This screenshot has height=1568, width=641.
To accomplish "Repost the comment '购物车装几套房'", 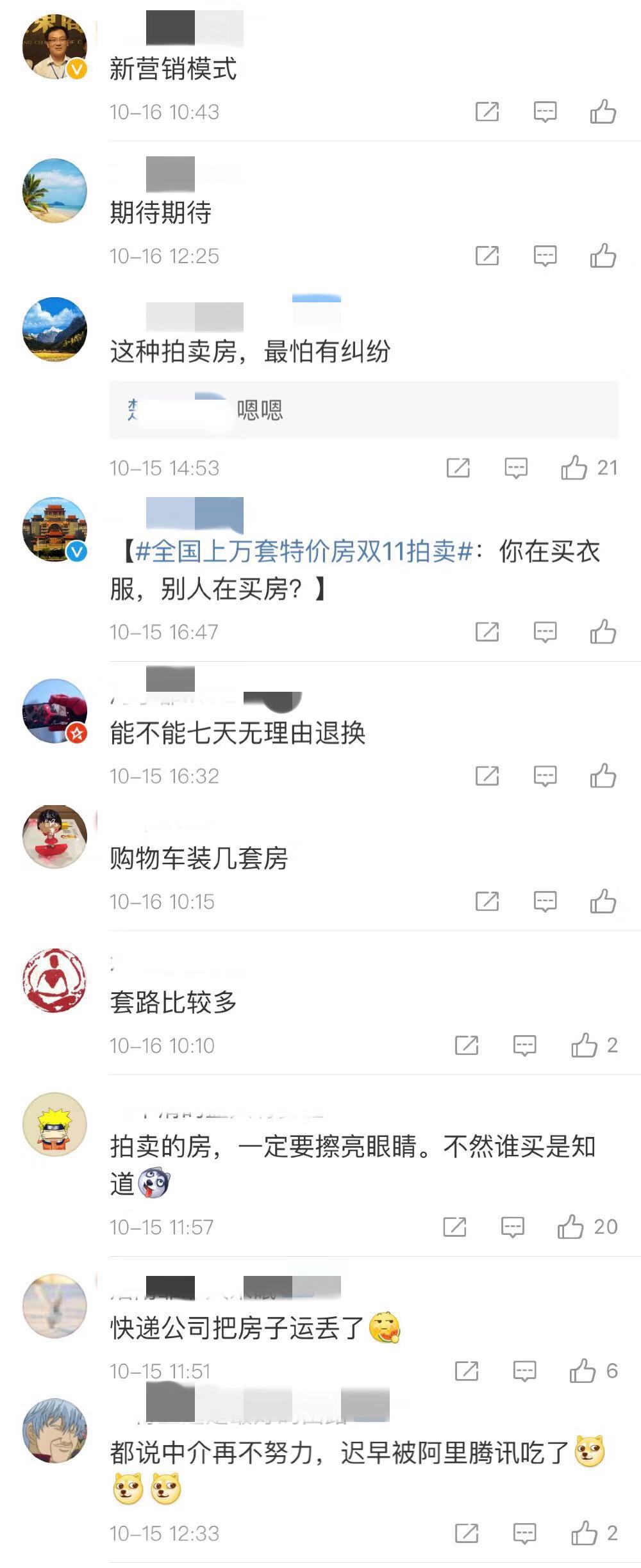I will [487, 902].
